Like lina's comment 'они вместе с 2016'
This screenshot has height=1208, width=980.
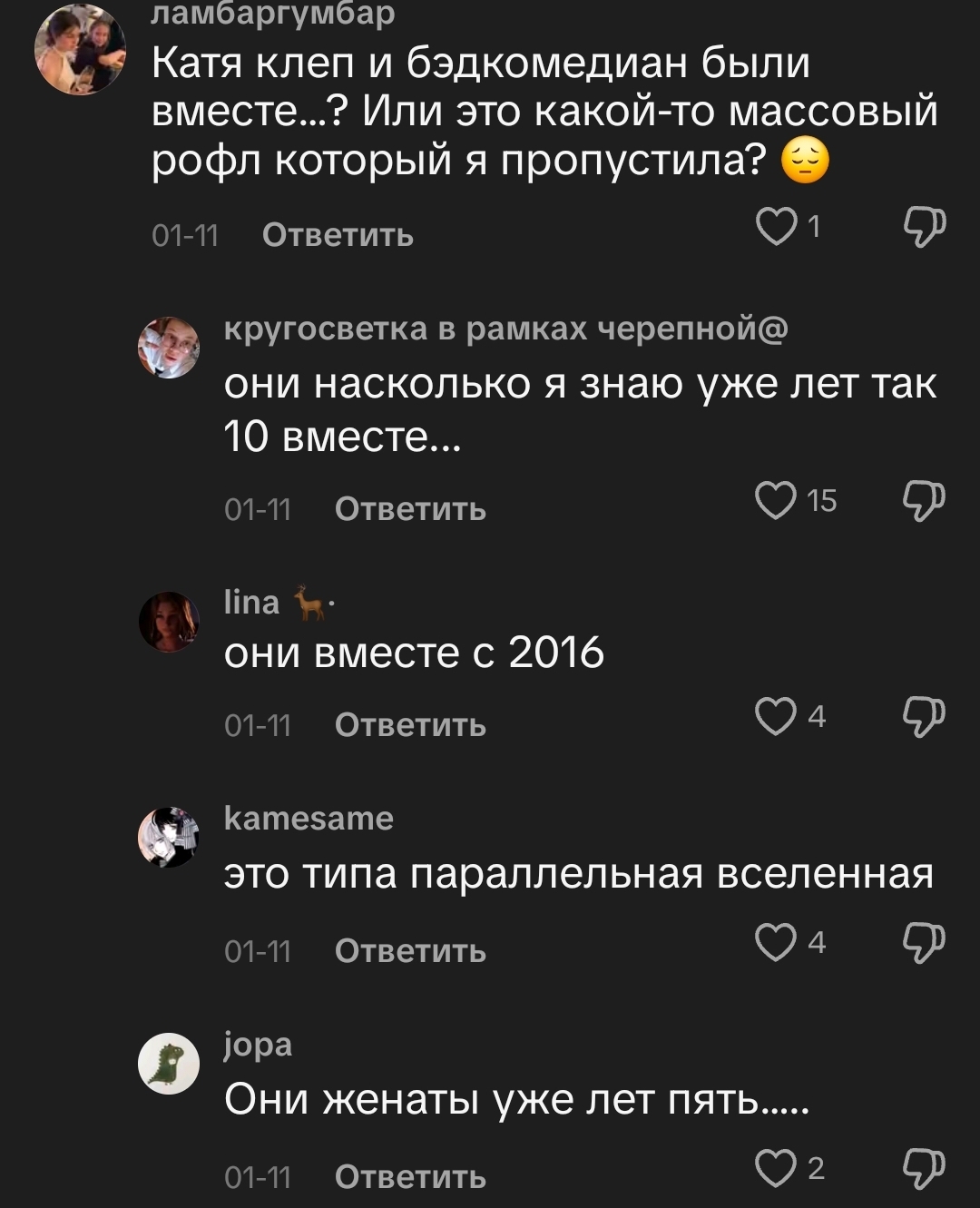(x=776, y=717)
